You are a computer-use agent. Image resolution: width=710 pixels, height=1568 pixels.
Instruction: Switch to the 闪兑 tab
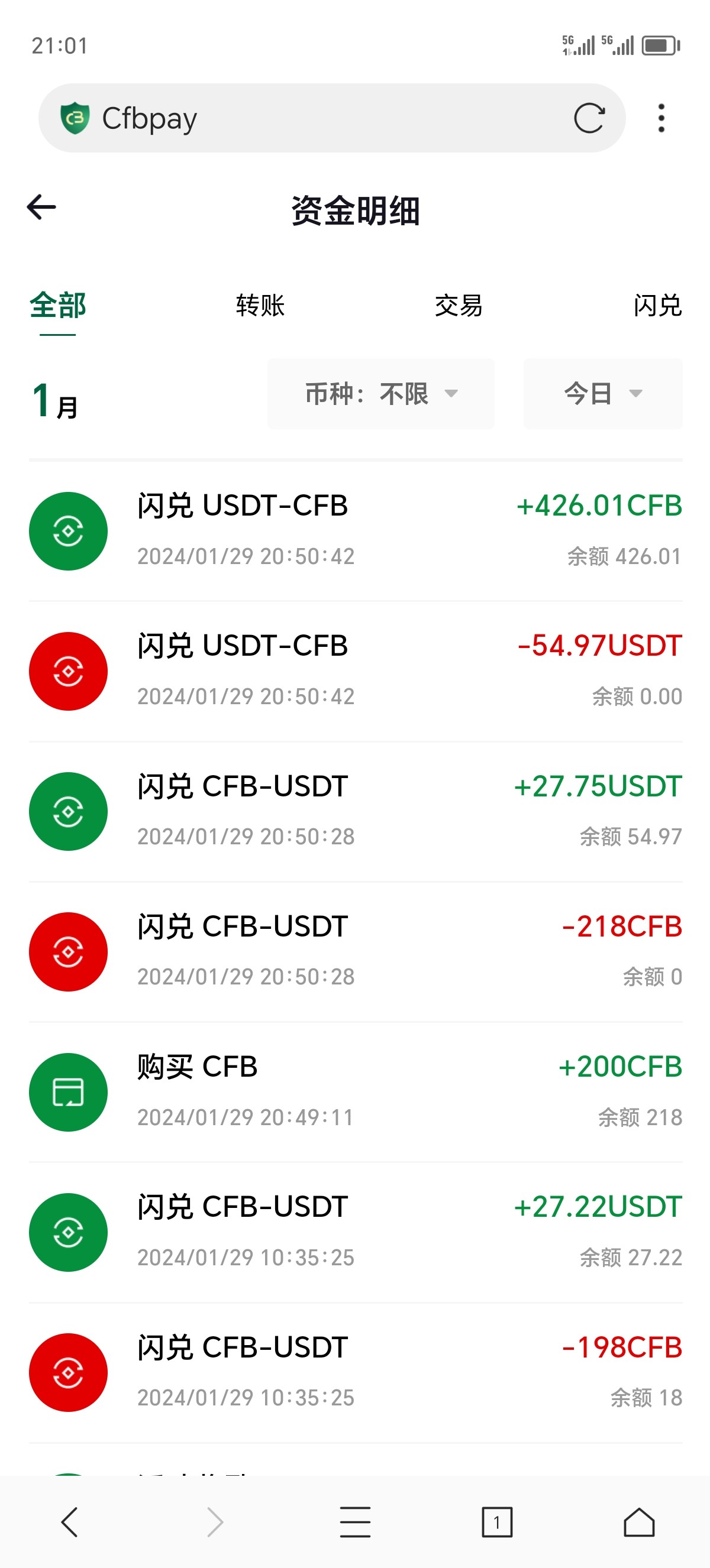pos(657,306)
